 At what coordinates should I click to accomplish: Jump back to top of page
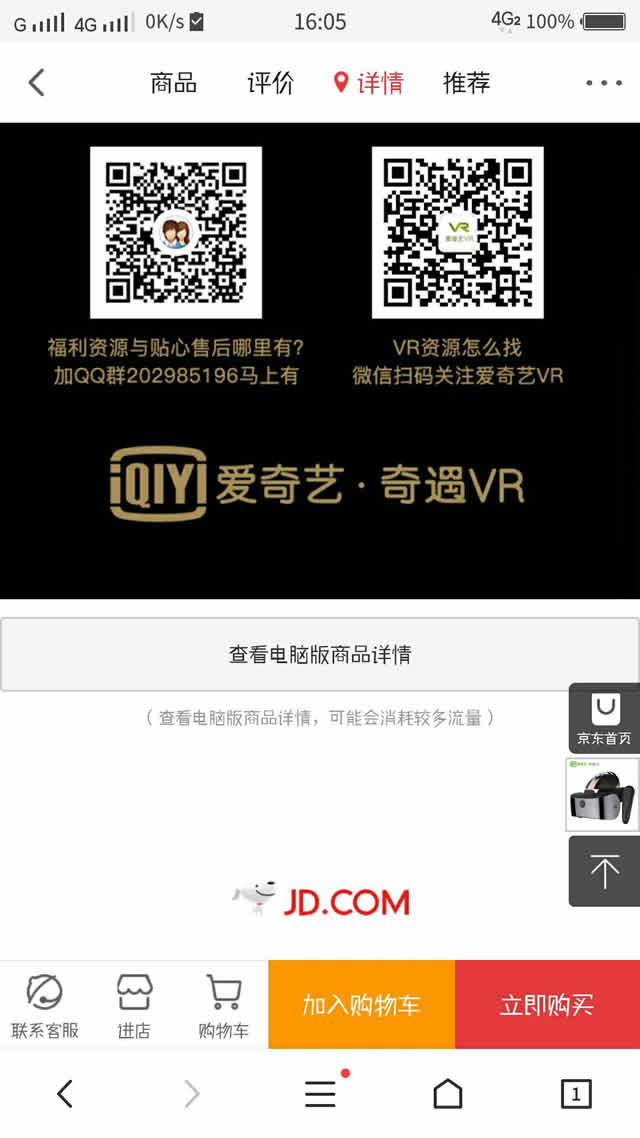click(604, 871)
